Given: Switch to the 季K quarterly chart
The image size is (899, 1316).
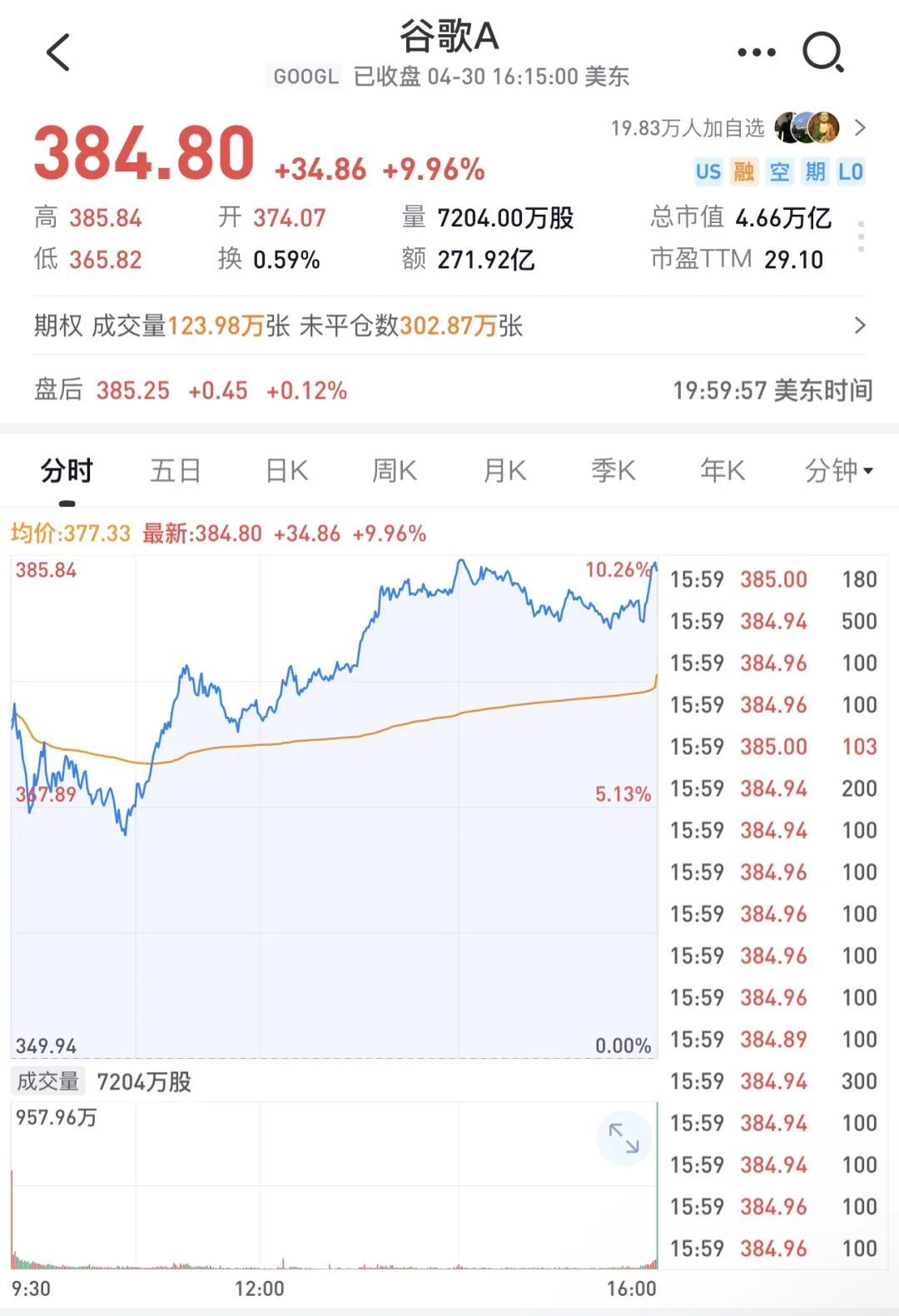Looking at the screenshot, I should [613, 471].
